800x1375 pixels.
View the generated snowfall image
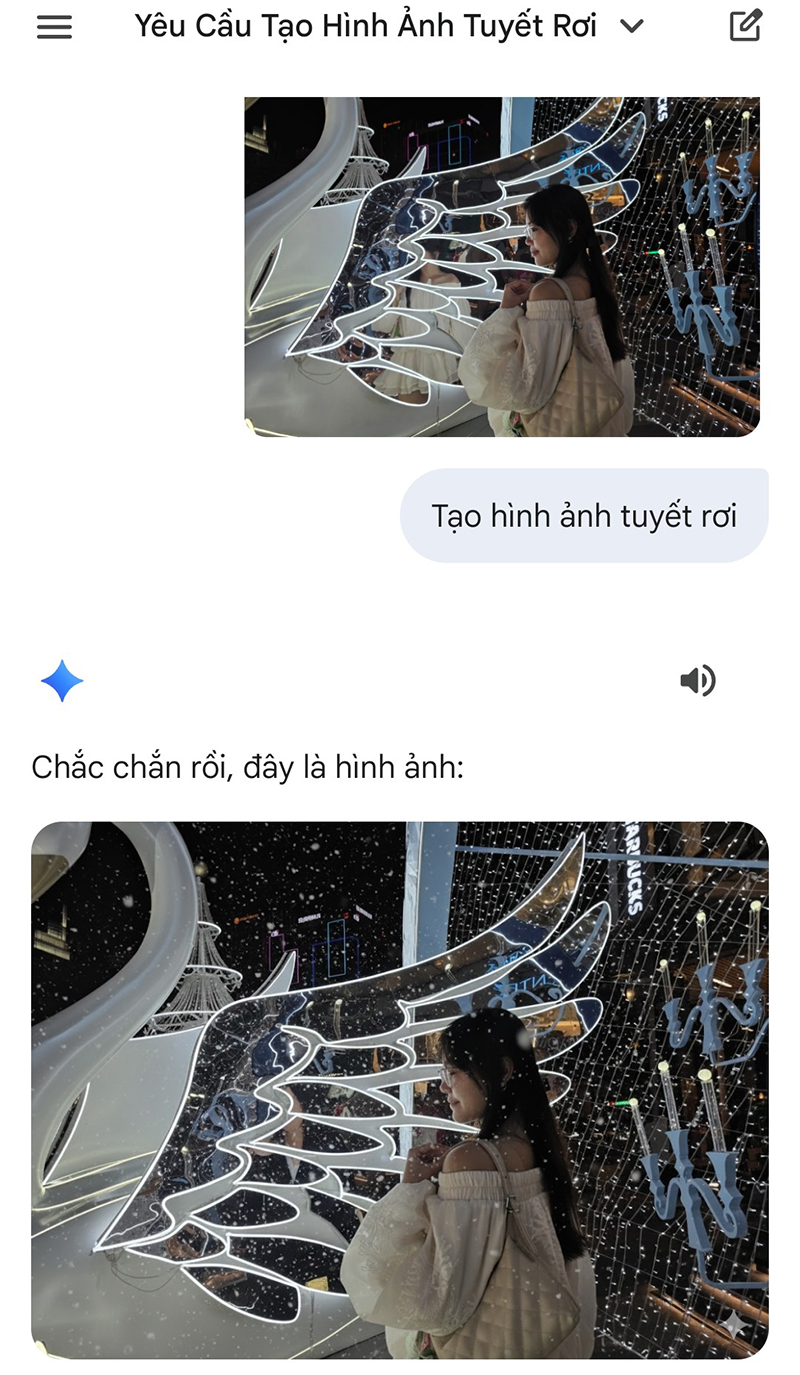click(400, 1089)
